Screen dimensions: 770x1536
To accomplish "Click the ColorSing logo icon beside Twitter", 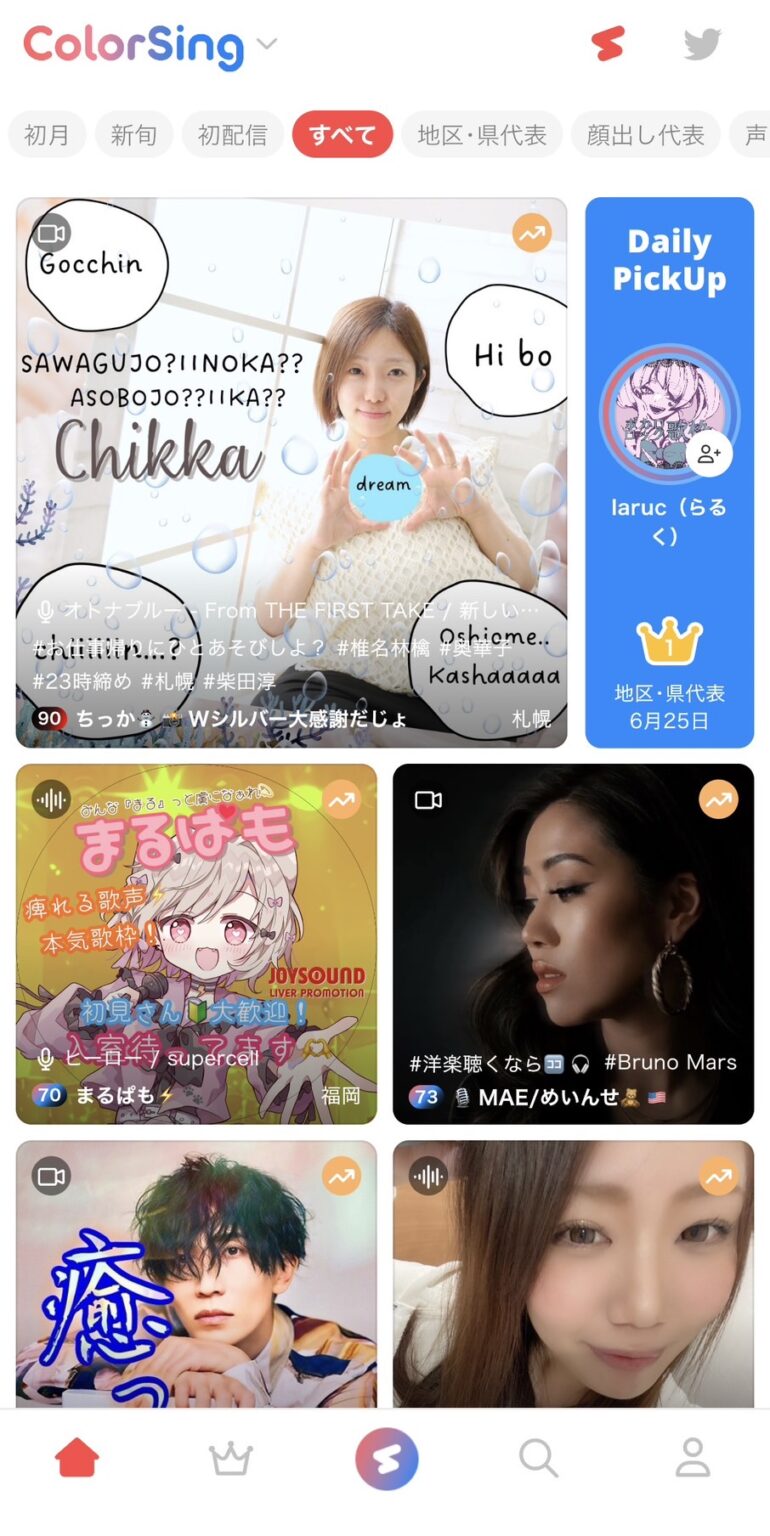I will [608, 43].
